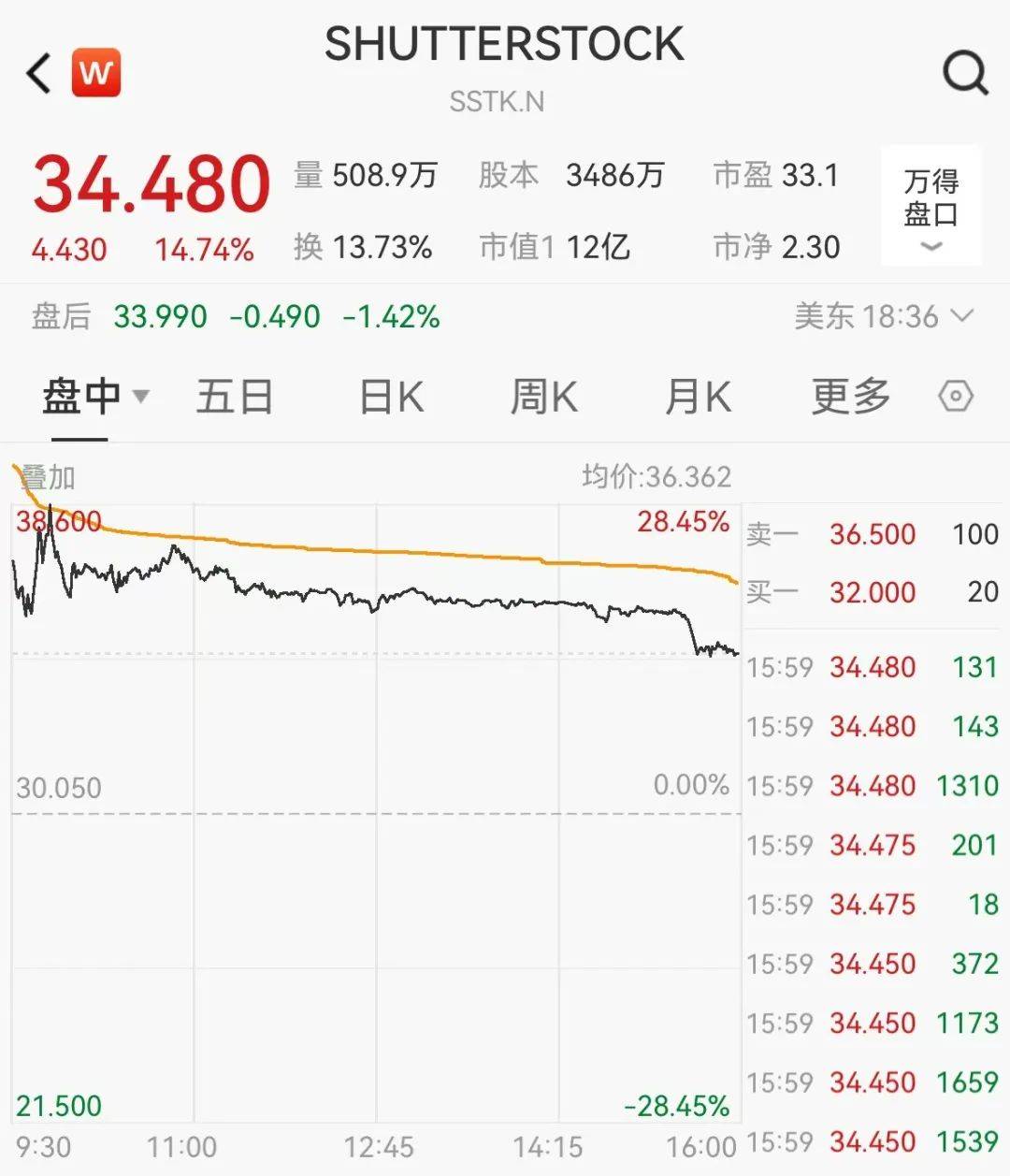Screen dimensions: 1010x1176
Task: Tap the back arrow to exit the quote page
Action: click(37, 73)
